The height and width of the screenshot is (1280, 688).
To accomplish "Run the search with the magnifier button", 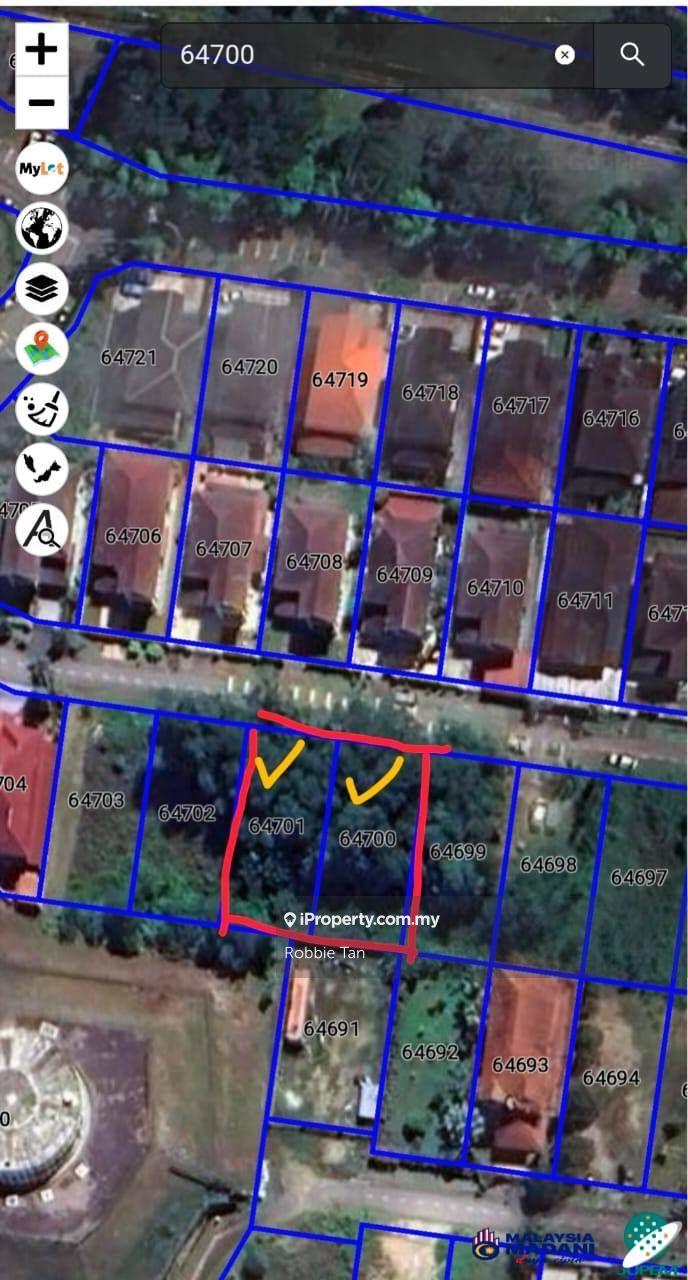I will (632, 55).
